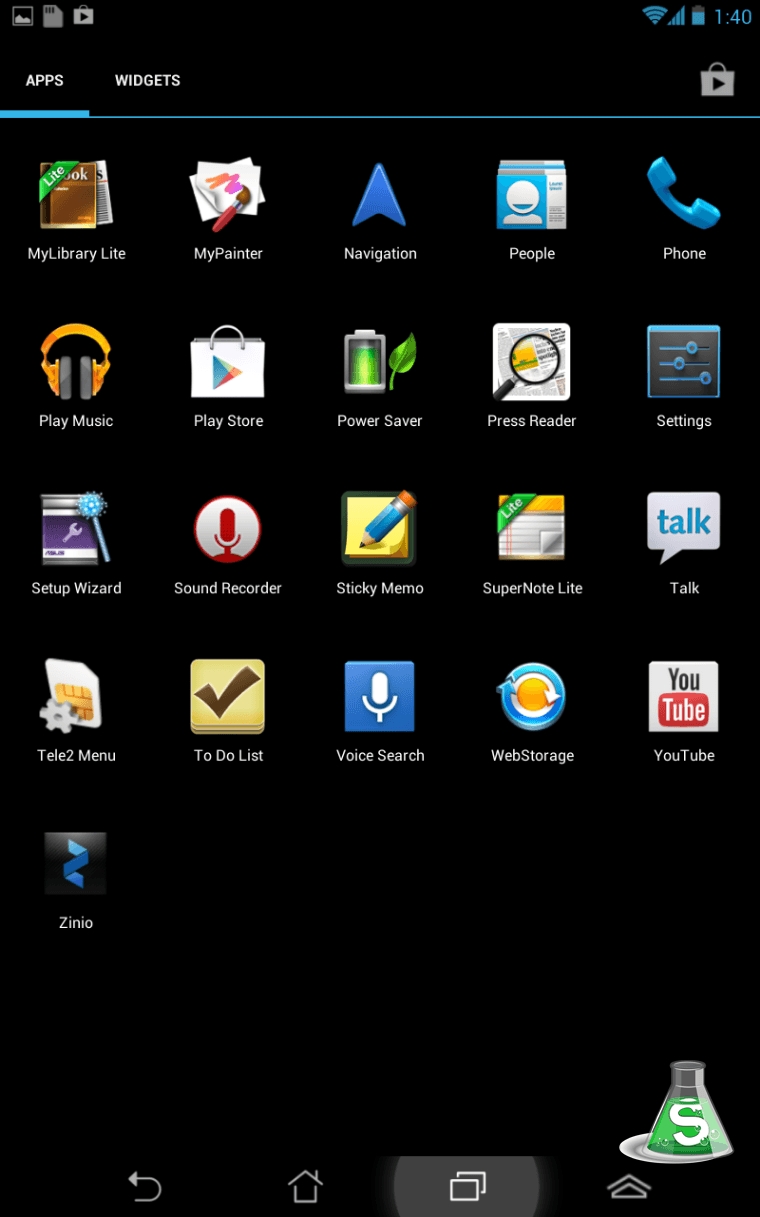Image resolution: width=760 pixels, height=1217 pixels.
Task: Go to the home screen
Action: 305,1186
